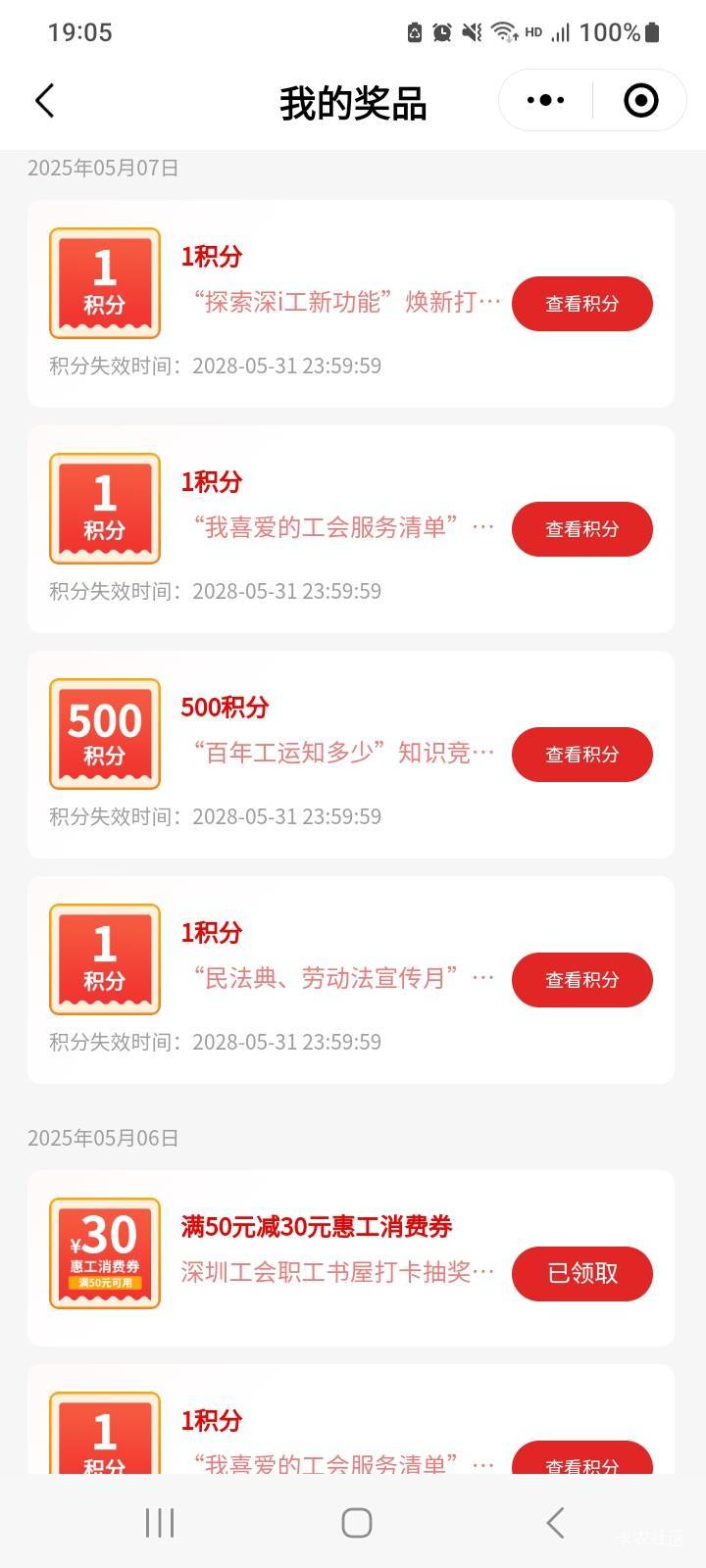
Task: Open the “百年工运知多少” 500积分 card
Action: 351,755
